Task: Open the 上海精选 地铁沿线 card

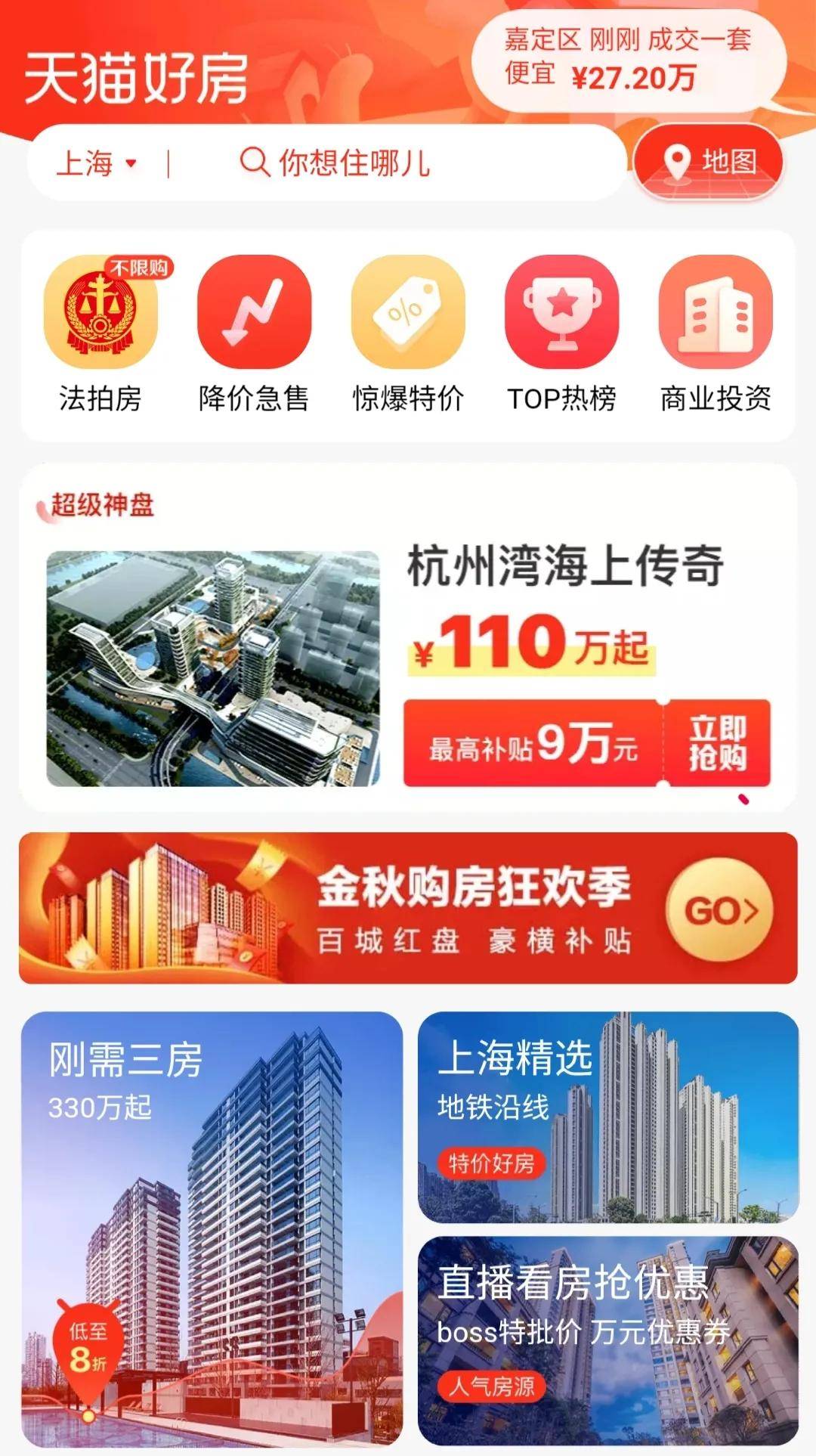Action: point(608,1117)
